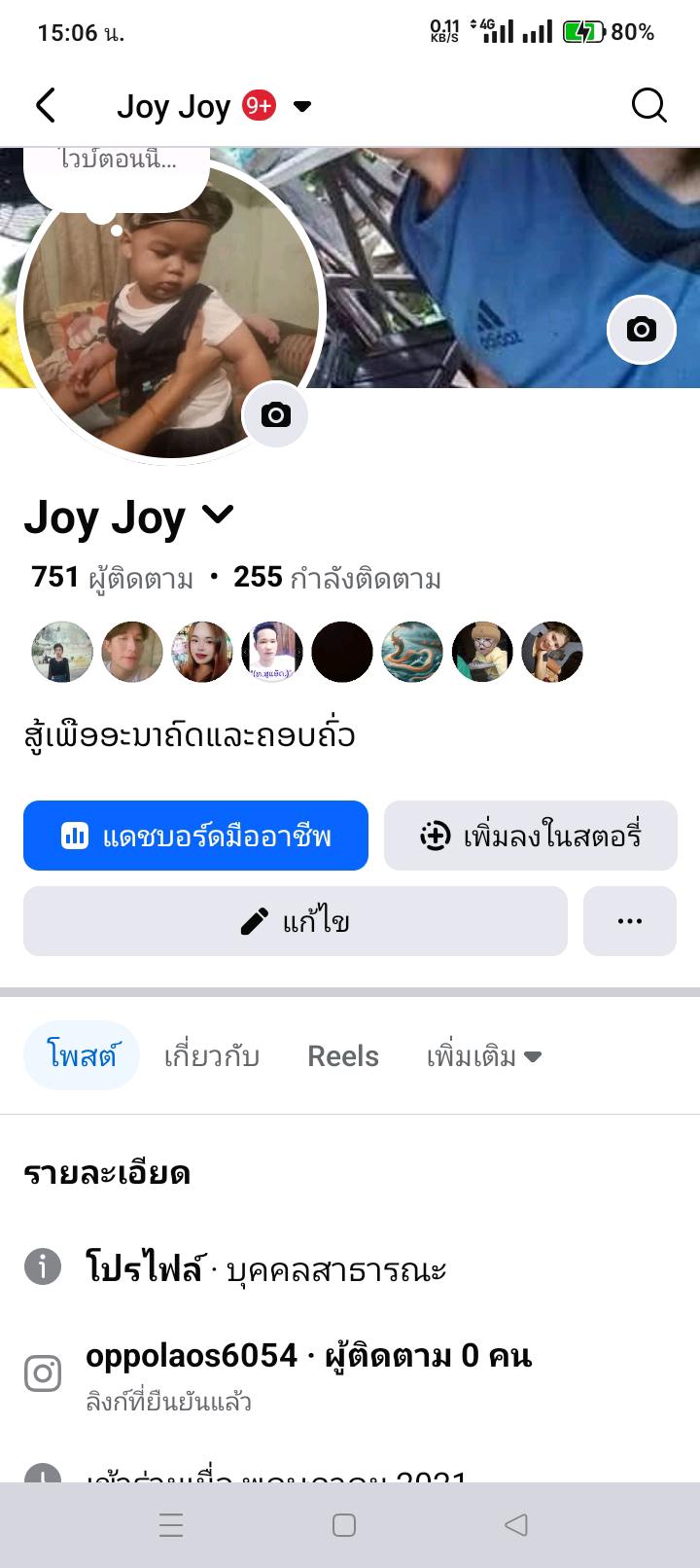Switch to the โพสต์ tab
Viewport: 700px width, 1568px height.
point(82,1055)
